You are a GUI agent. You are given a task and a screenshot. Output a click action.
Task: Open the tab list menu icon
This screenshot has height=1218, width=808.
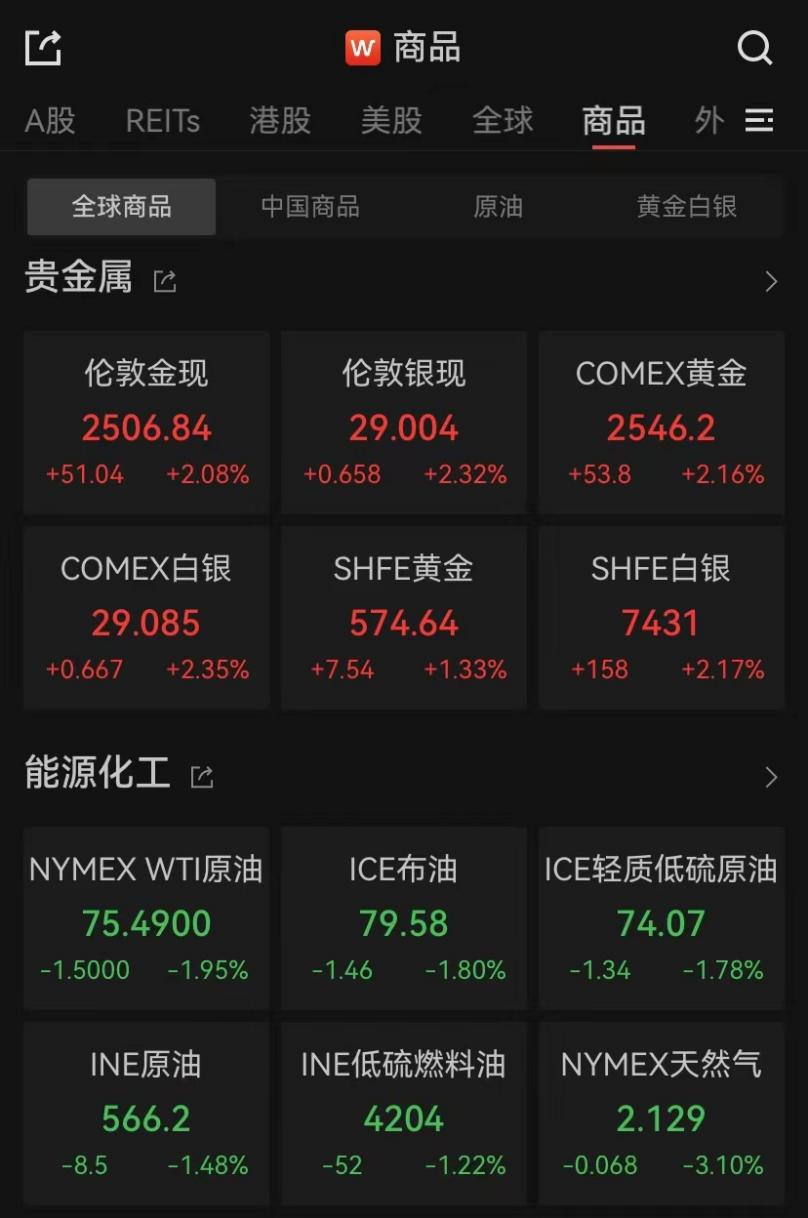coord(759,121)
